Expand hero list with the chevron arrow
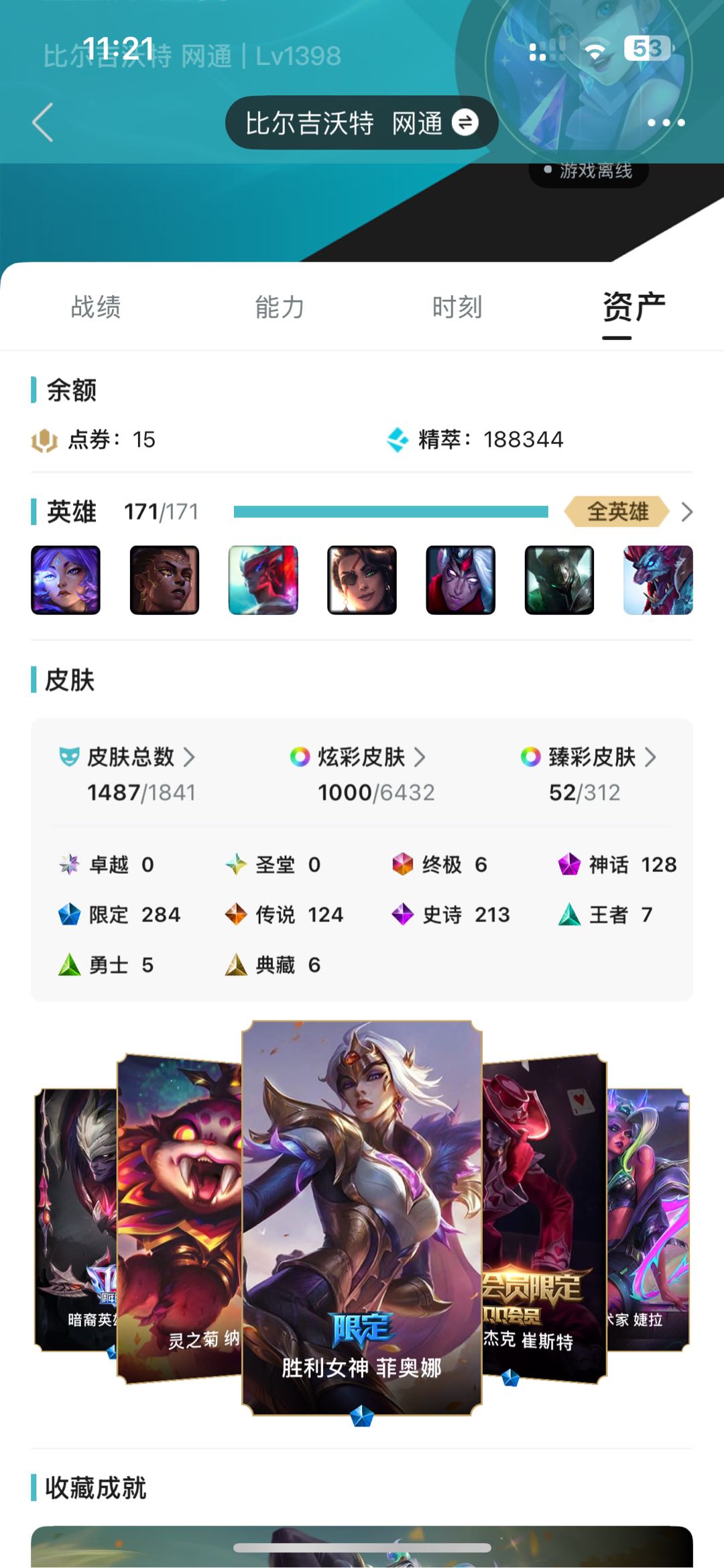724x1568 pixels. (x=686, y=512)
